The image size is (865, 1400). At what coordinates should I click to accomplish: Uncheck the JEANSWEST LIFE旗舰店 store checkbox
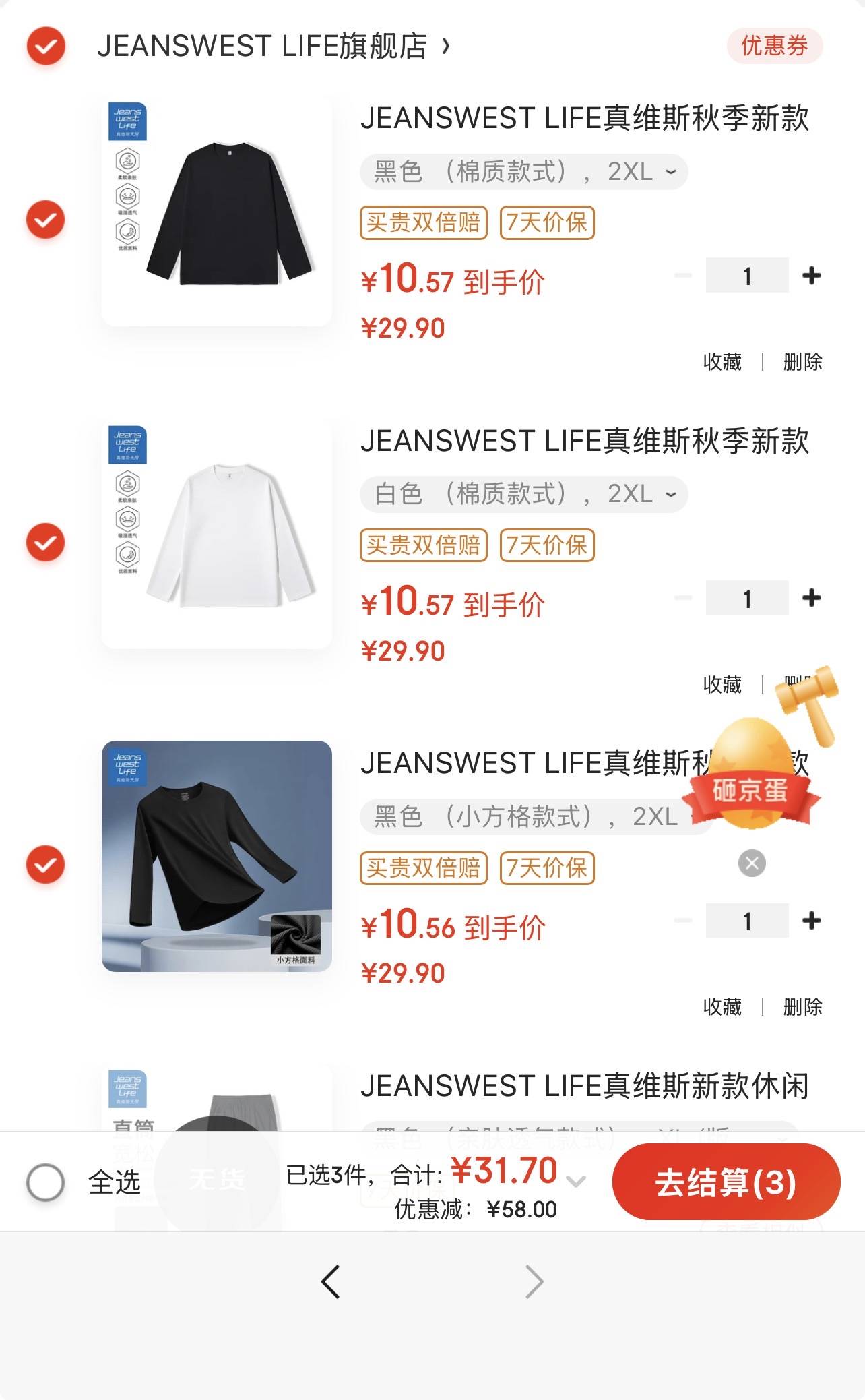pyautogui.click(x=46, y=46)
